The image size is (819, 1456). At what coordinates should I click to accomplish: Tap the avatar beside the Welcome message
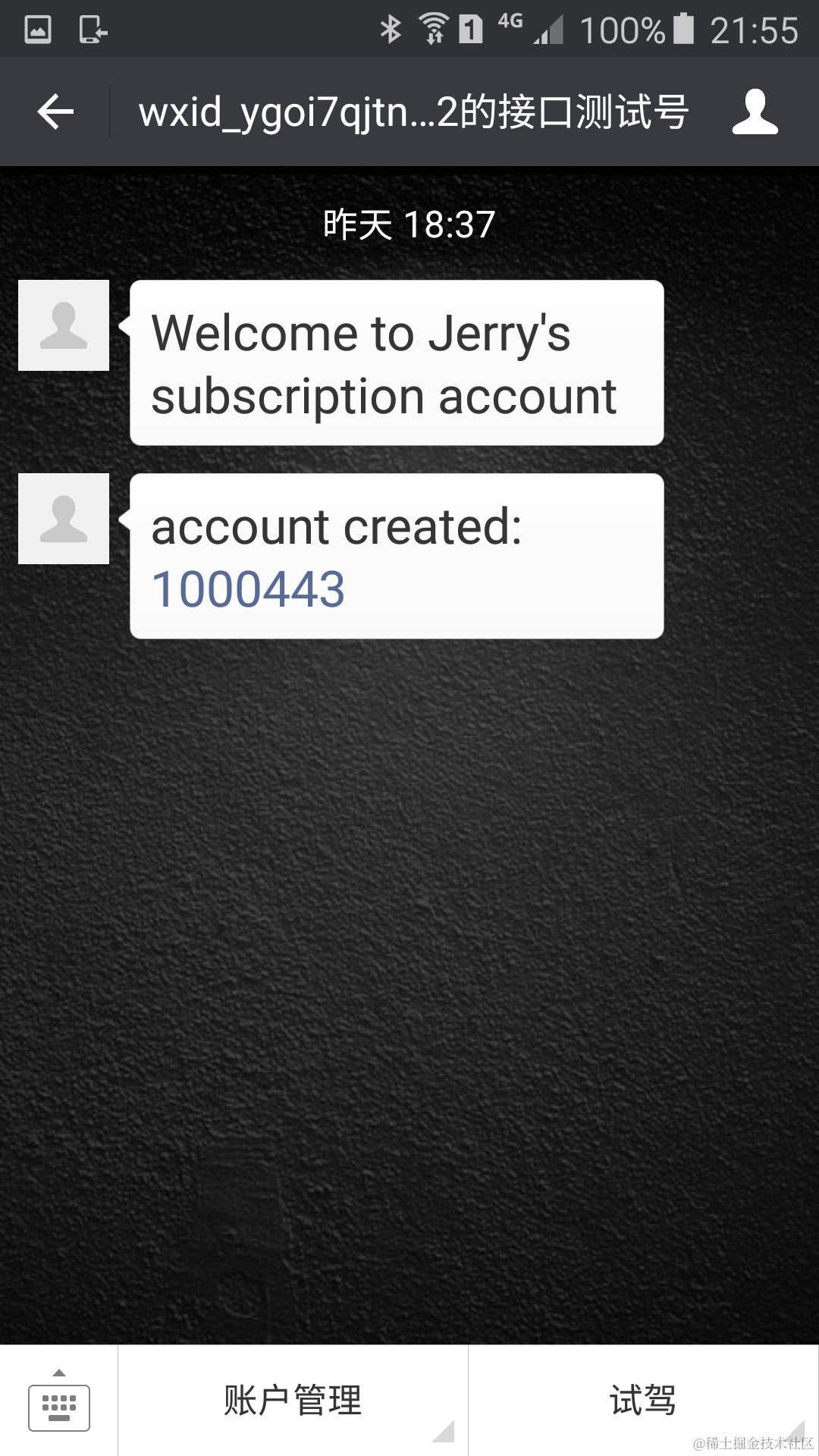tap(64, 325)
